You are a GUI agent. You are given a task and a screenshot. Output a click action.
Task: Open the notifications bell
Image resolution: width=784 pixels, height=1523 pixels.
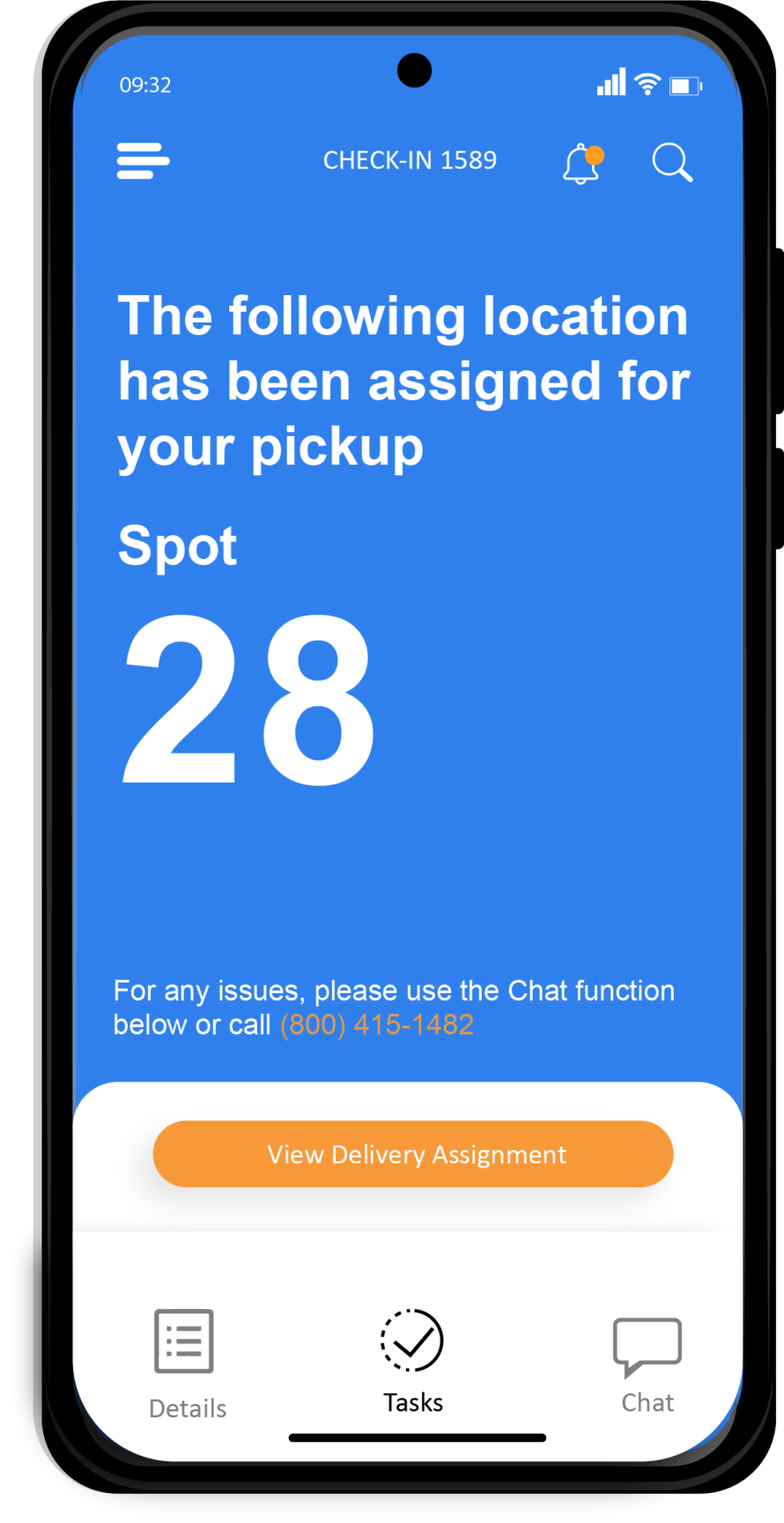(x=581, y=164)
